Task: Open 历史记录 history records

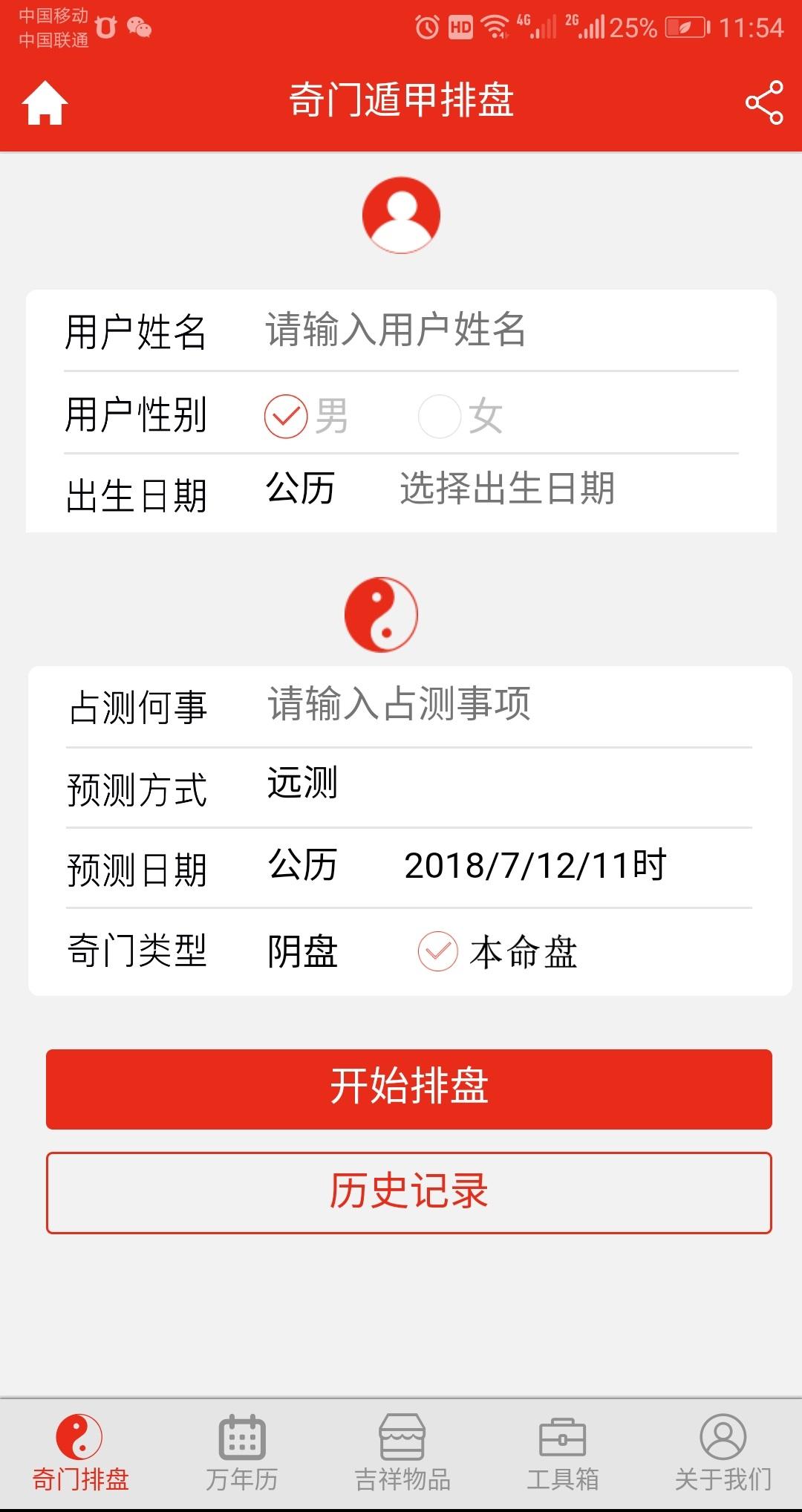Action: [x=408, y=1193]
